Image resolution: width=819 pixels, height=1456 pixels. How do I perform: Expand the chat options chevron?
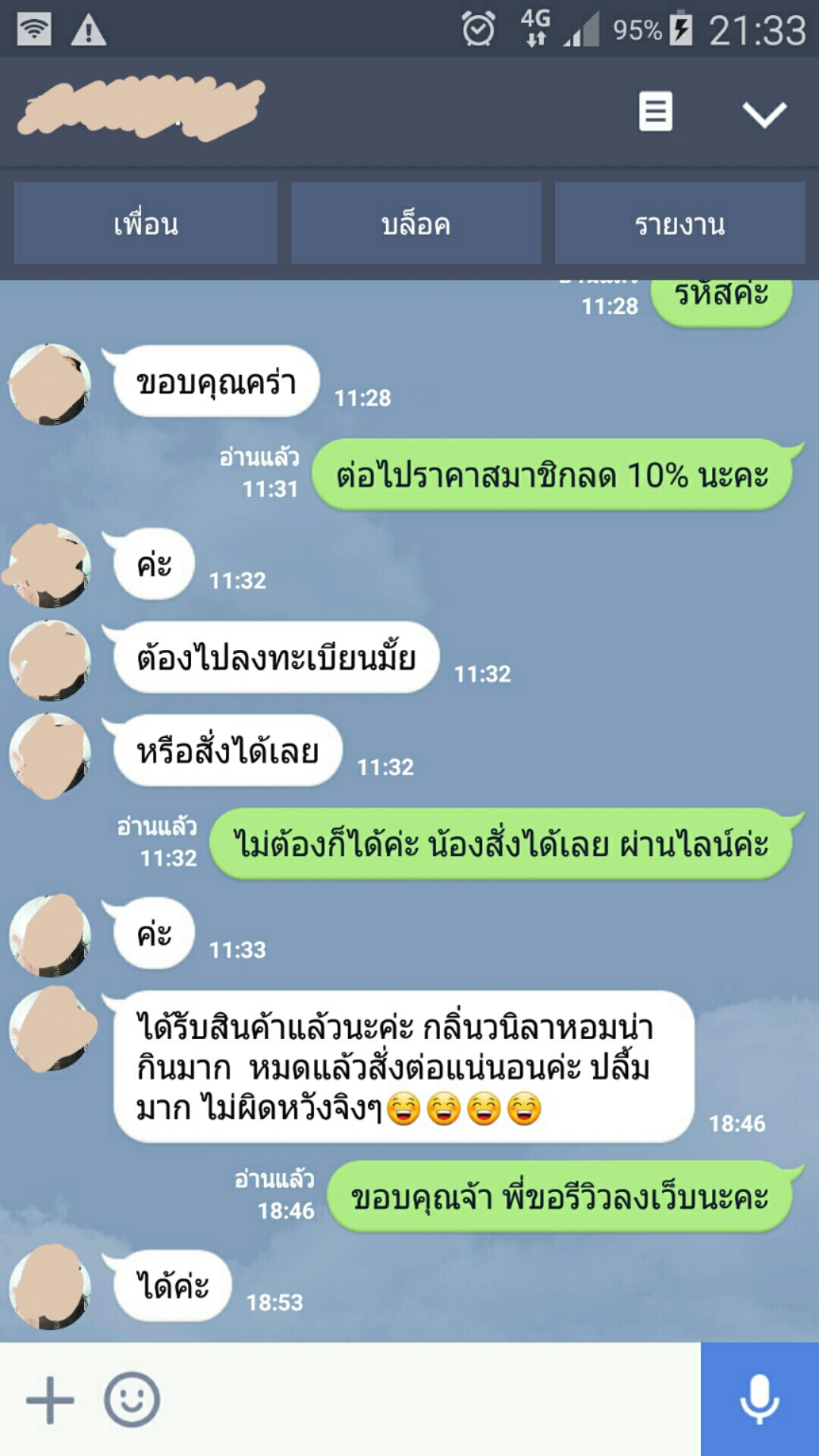764,115
